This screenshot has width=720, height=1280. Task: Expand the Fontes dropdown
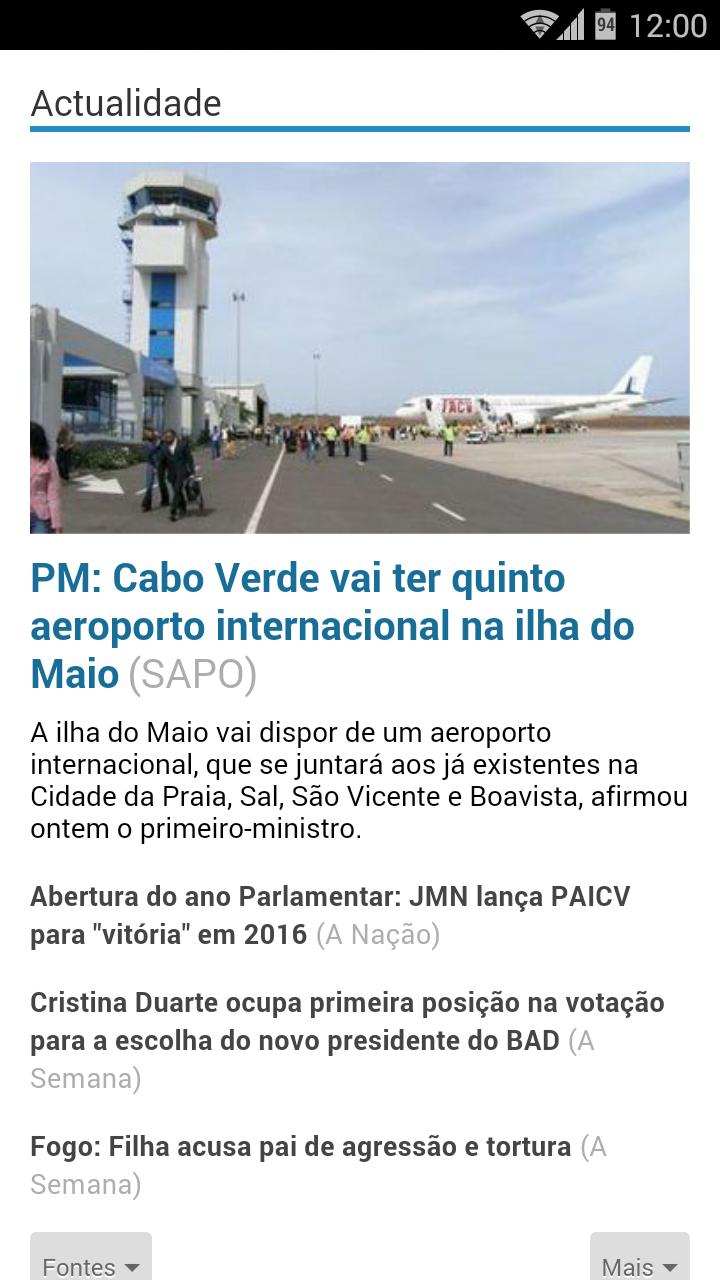click(90, 1262)
